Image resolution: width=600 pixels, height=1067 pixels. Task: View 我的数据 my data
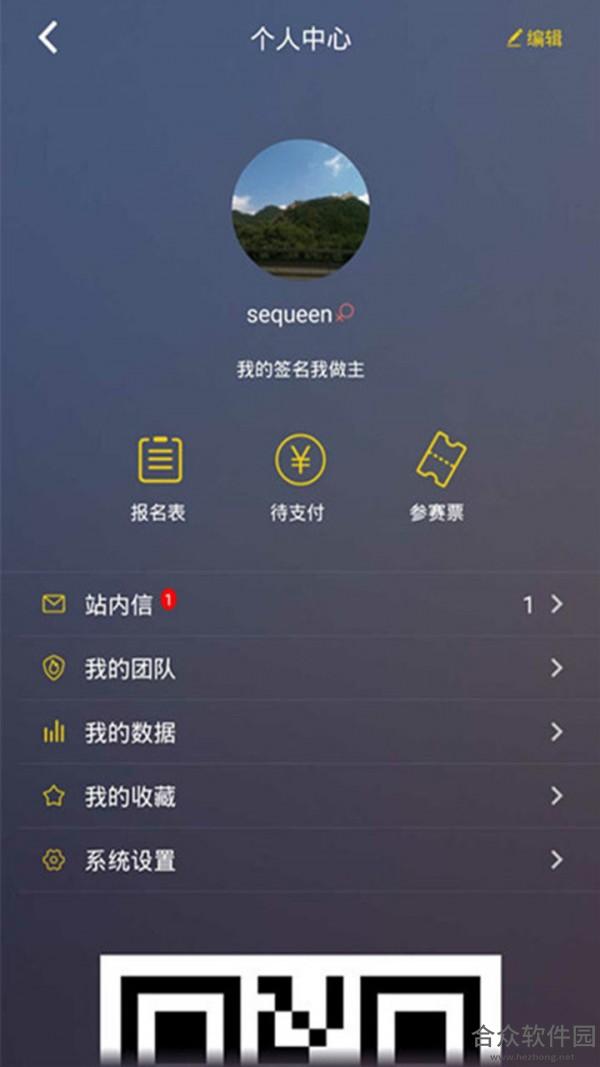click(300, 732)
